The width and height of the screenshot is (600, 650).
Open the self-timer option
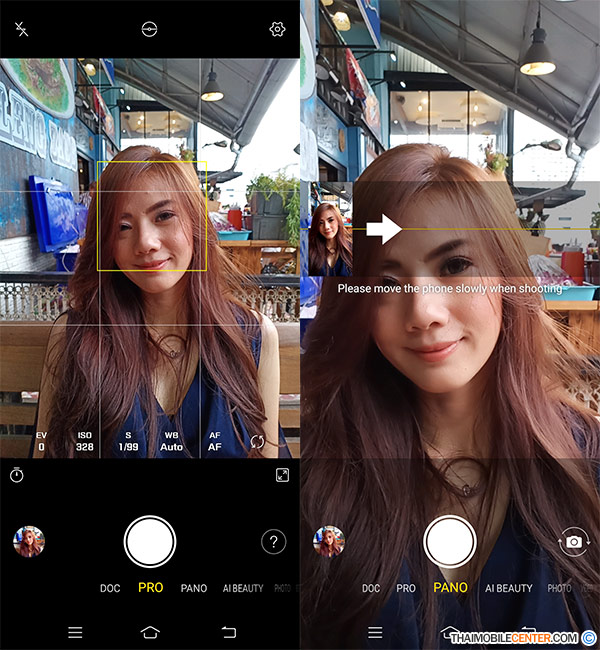[17, 475]
